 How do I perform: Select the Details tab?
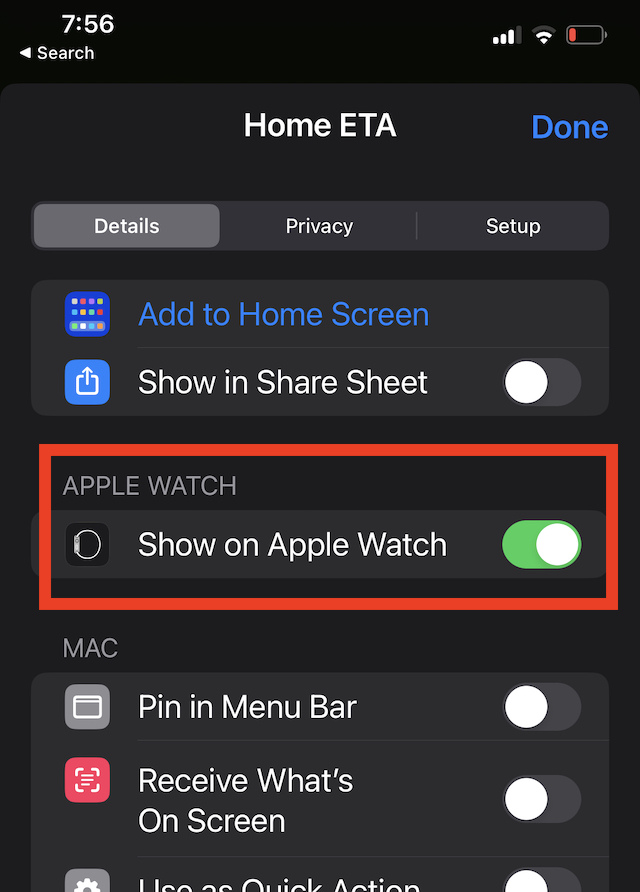tap(126, 226)
